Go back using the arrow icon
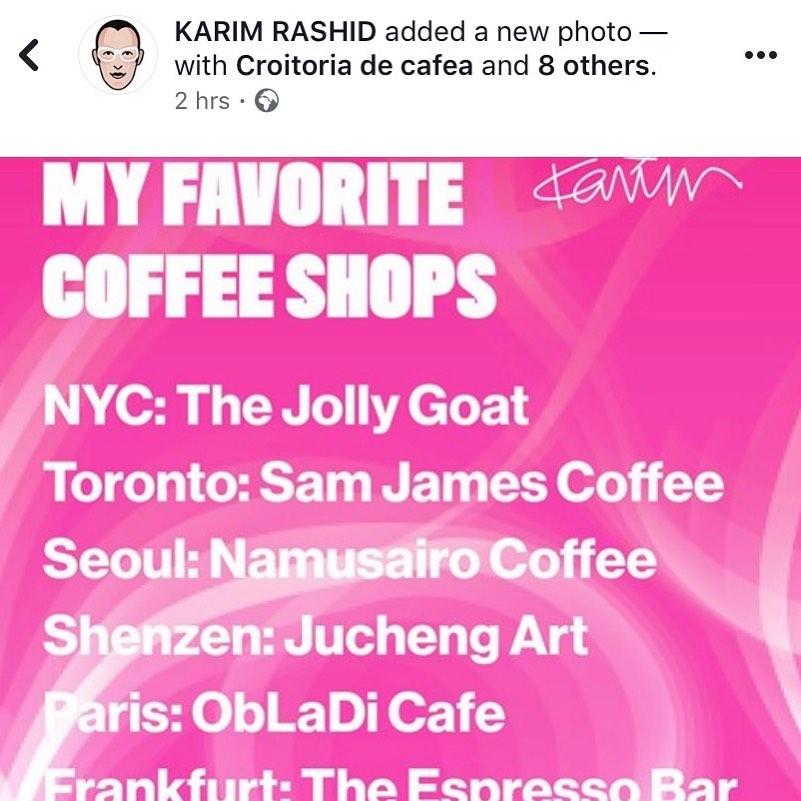The width and height of the screenshot is (801, 801). (30, 55)
